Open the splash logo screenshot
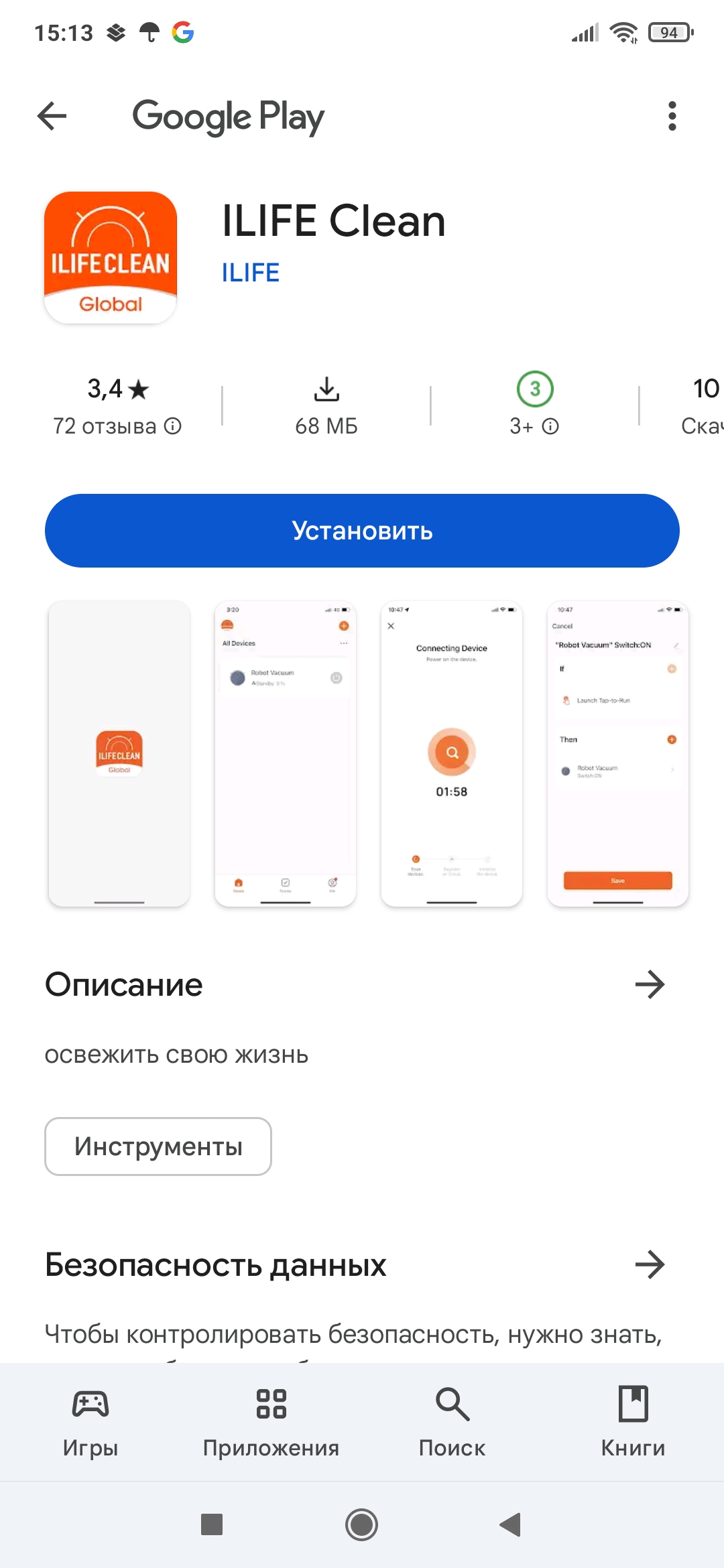724x1568 pixels. click(119, 754)
